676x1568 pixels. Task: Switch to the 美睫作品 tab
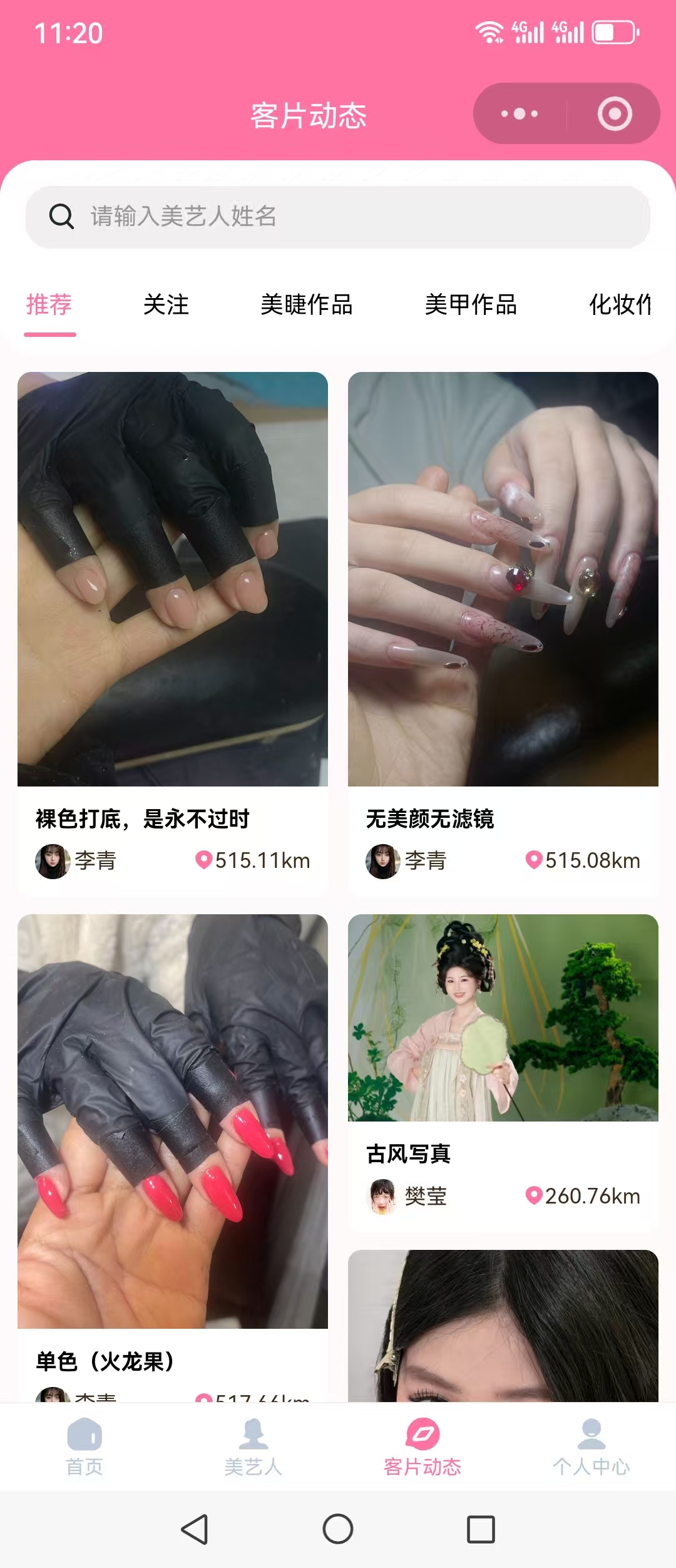(x=307, y=305)
